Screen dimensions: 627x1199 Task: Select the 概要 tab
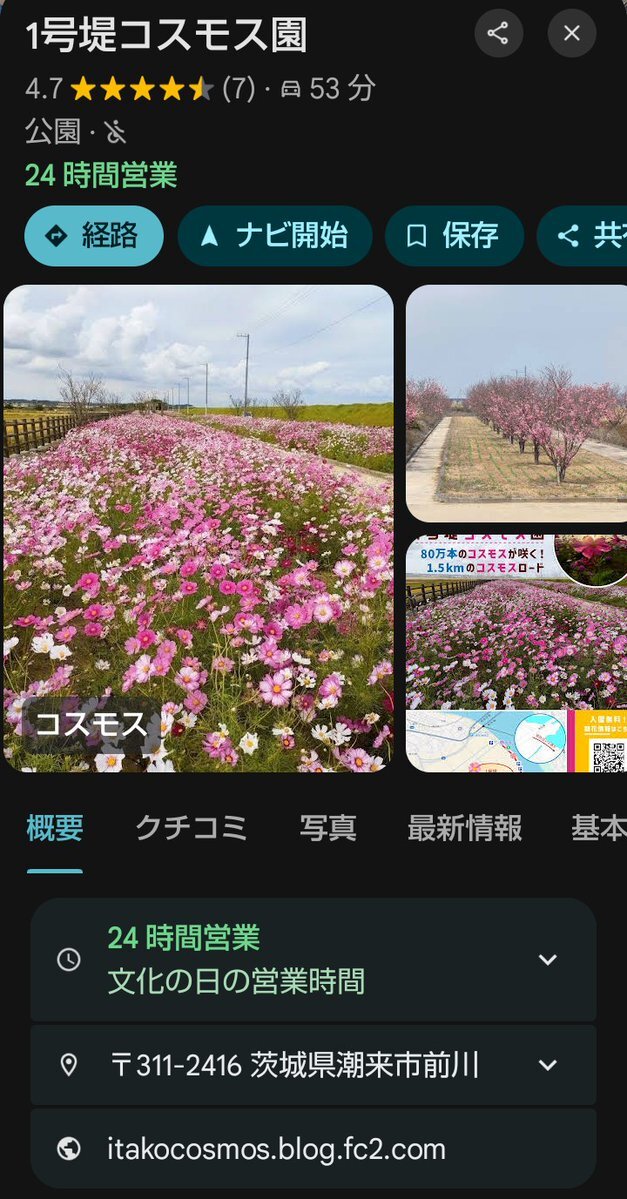coord(55,828)
